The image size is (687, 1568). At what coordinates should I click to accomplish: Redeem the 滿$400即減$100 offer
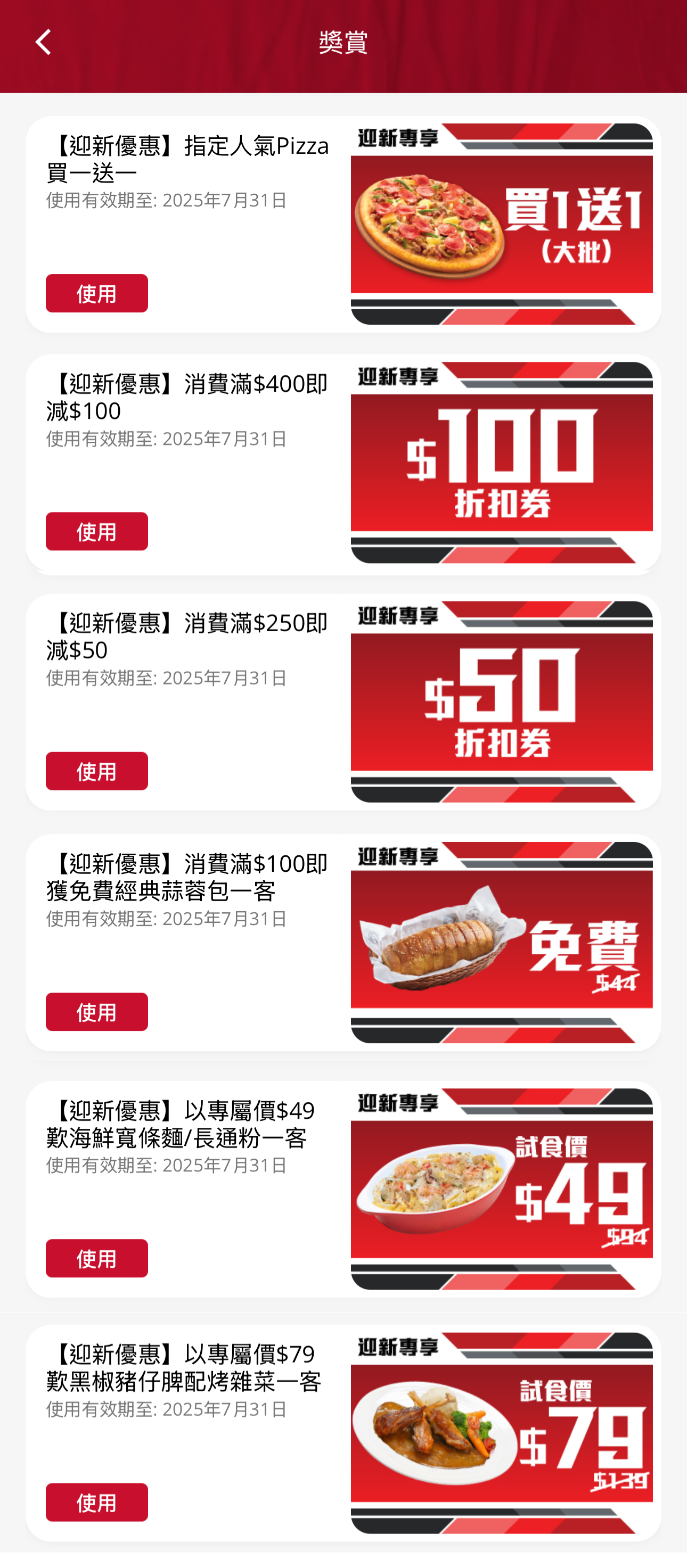coord(96,531)
